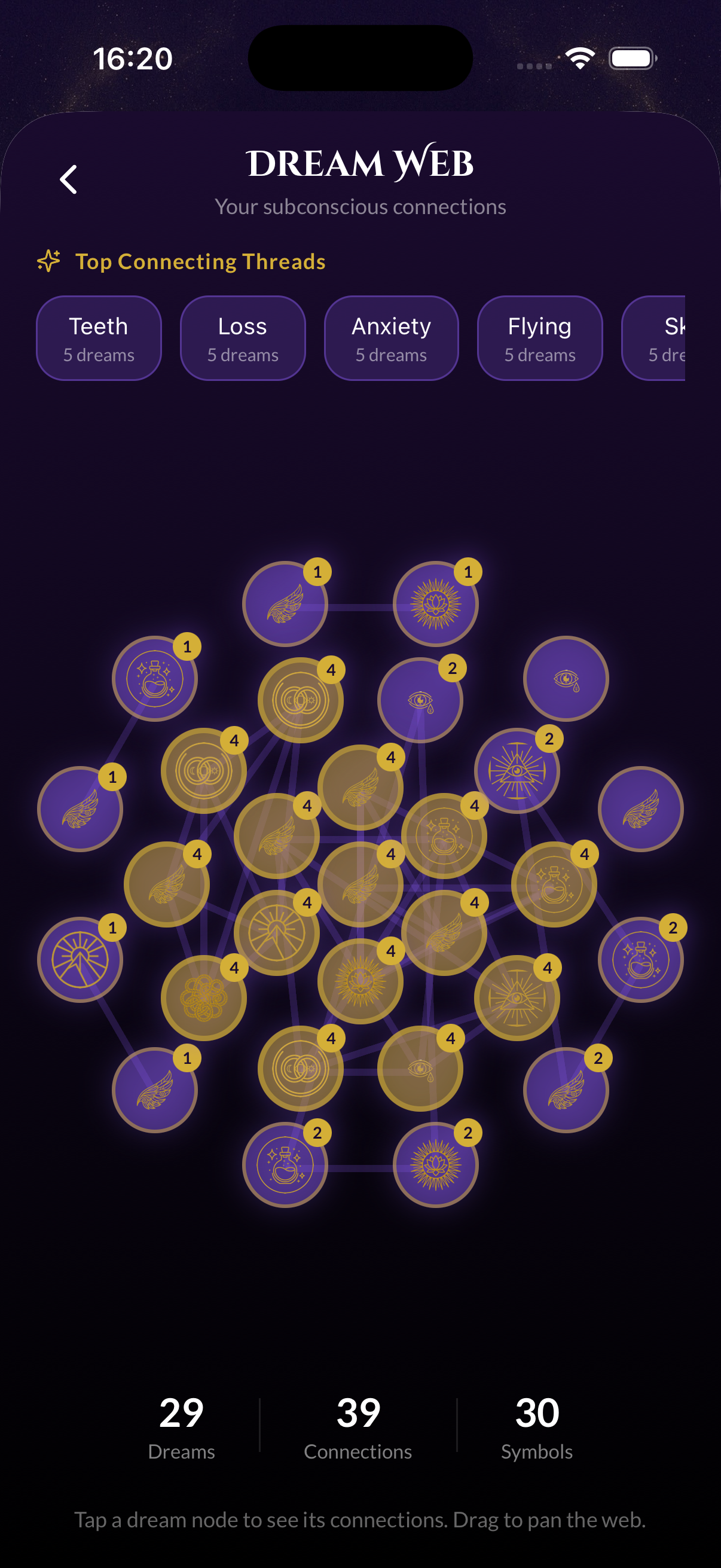Tap the Teeth thread chip

coord(99,338)
